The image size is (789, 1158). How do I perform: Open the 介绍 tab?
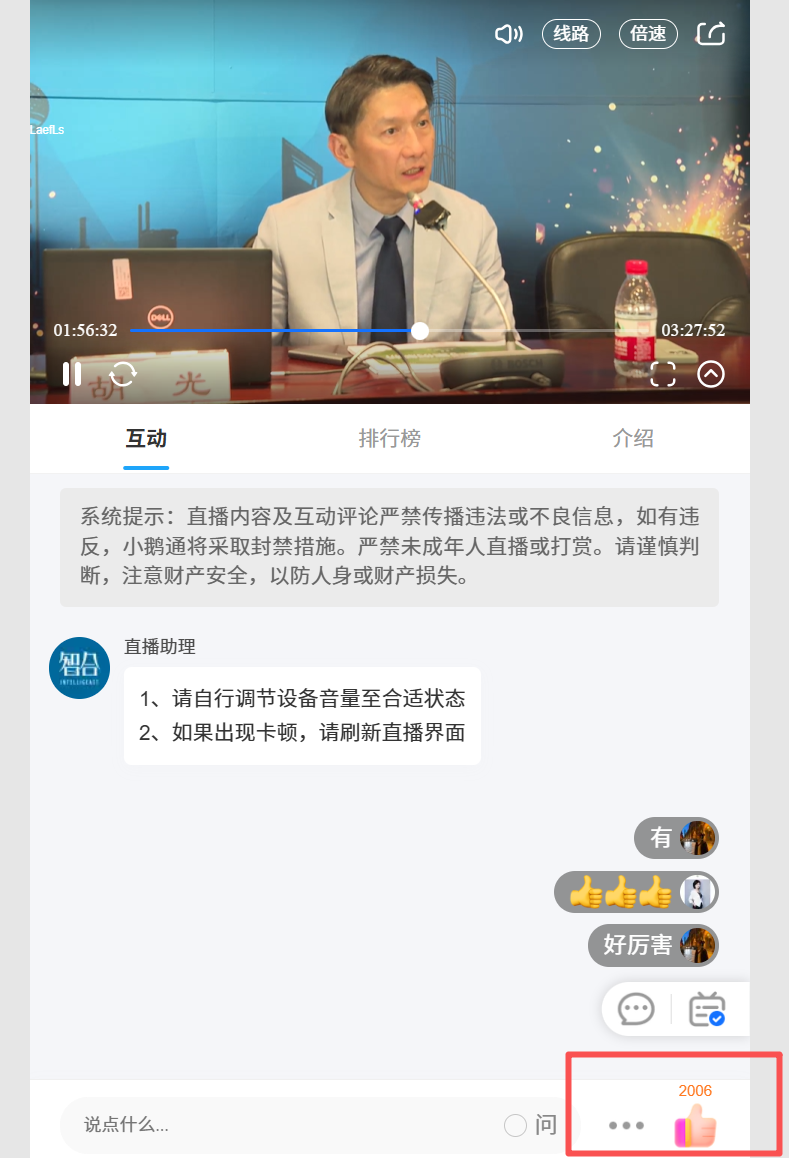632,437
